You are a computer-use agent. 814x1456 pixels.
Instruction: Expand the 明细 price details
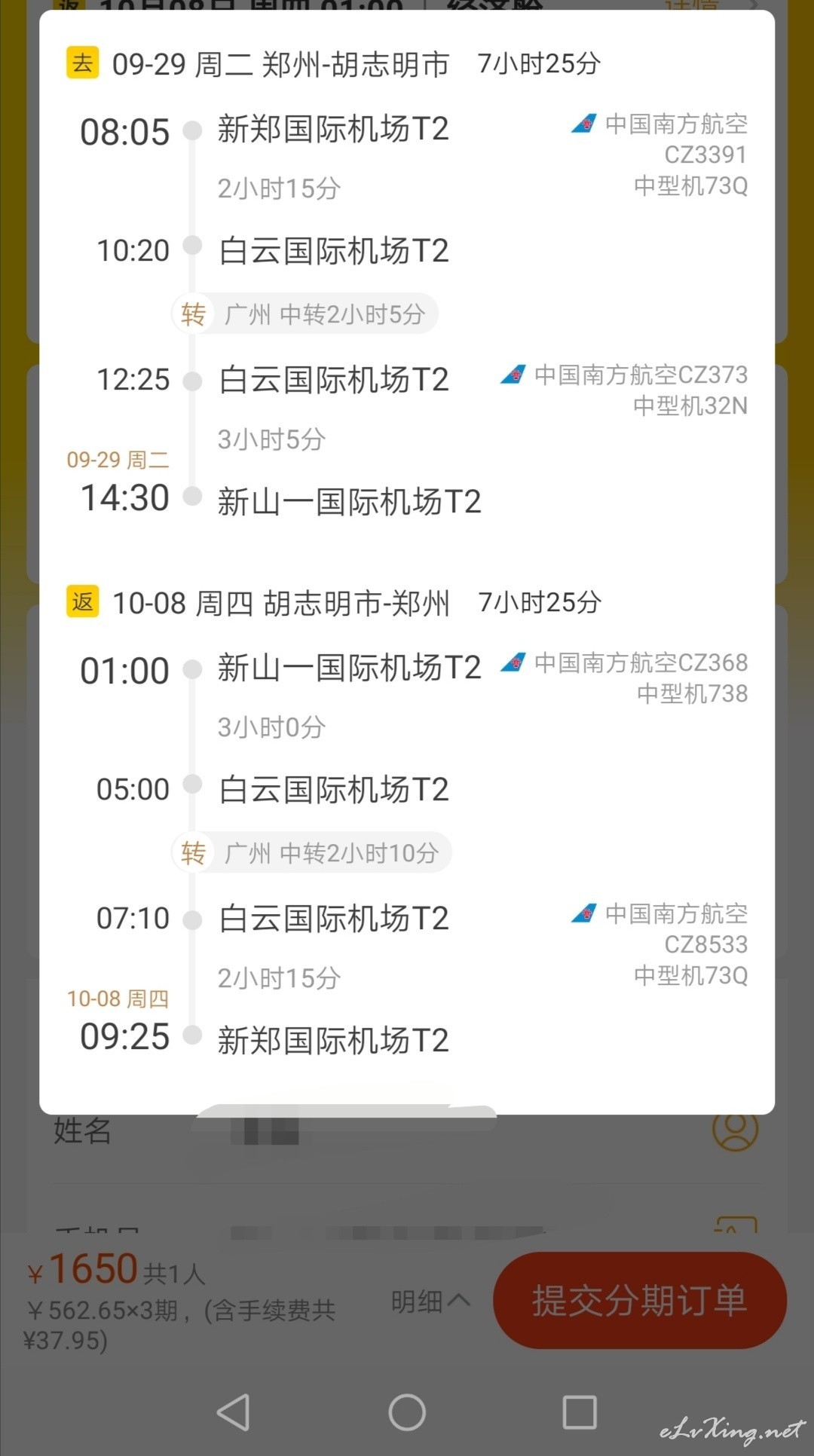tap(430, 1302)
